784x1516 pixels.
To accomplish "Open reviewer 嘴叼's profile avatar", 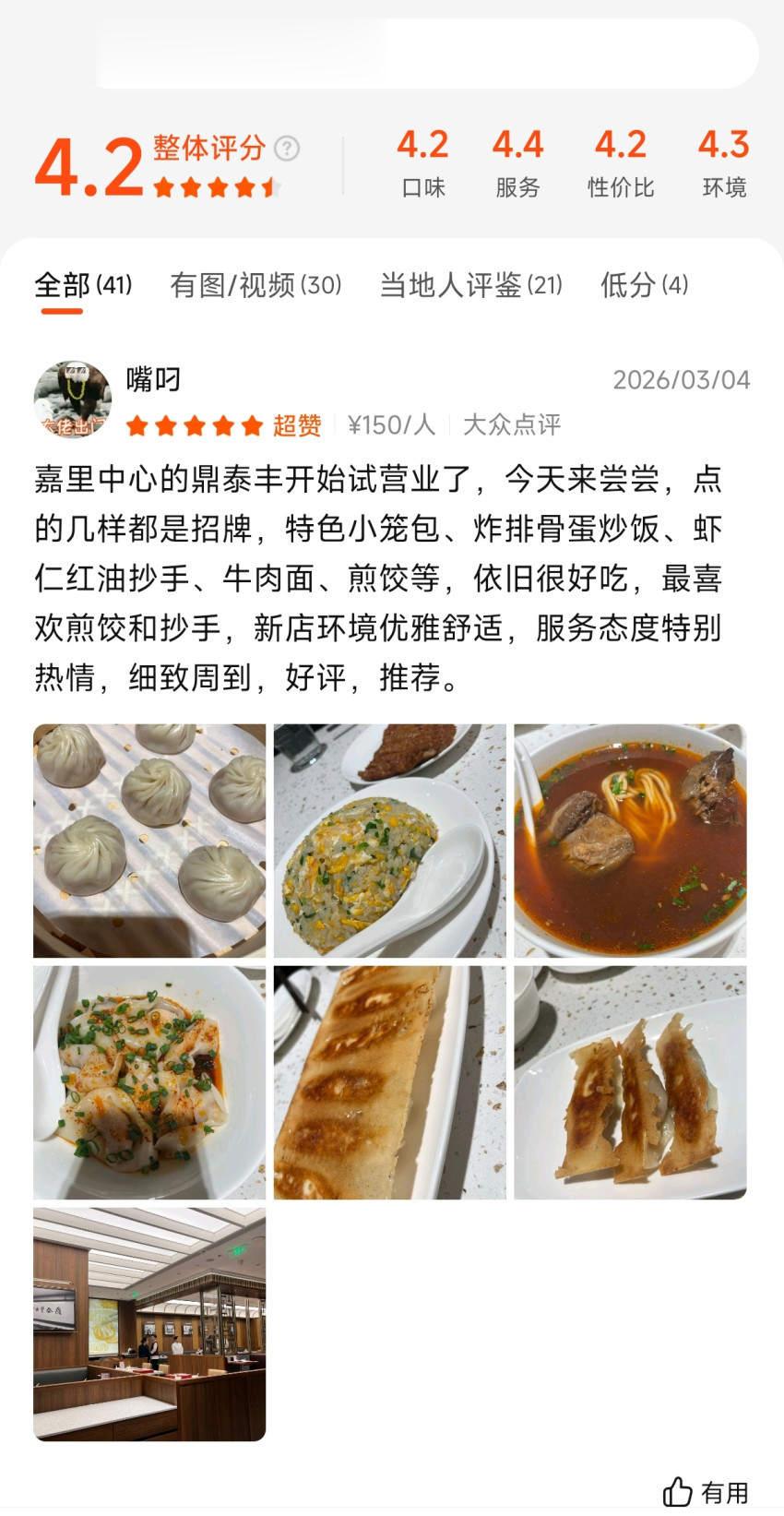I will pos(73,400).
